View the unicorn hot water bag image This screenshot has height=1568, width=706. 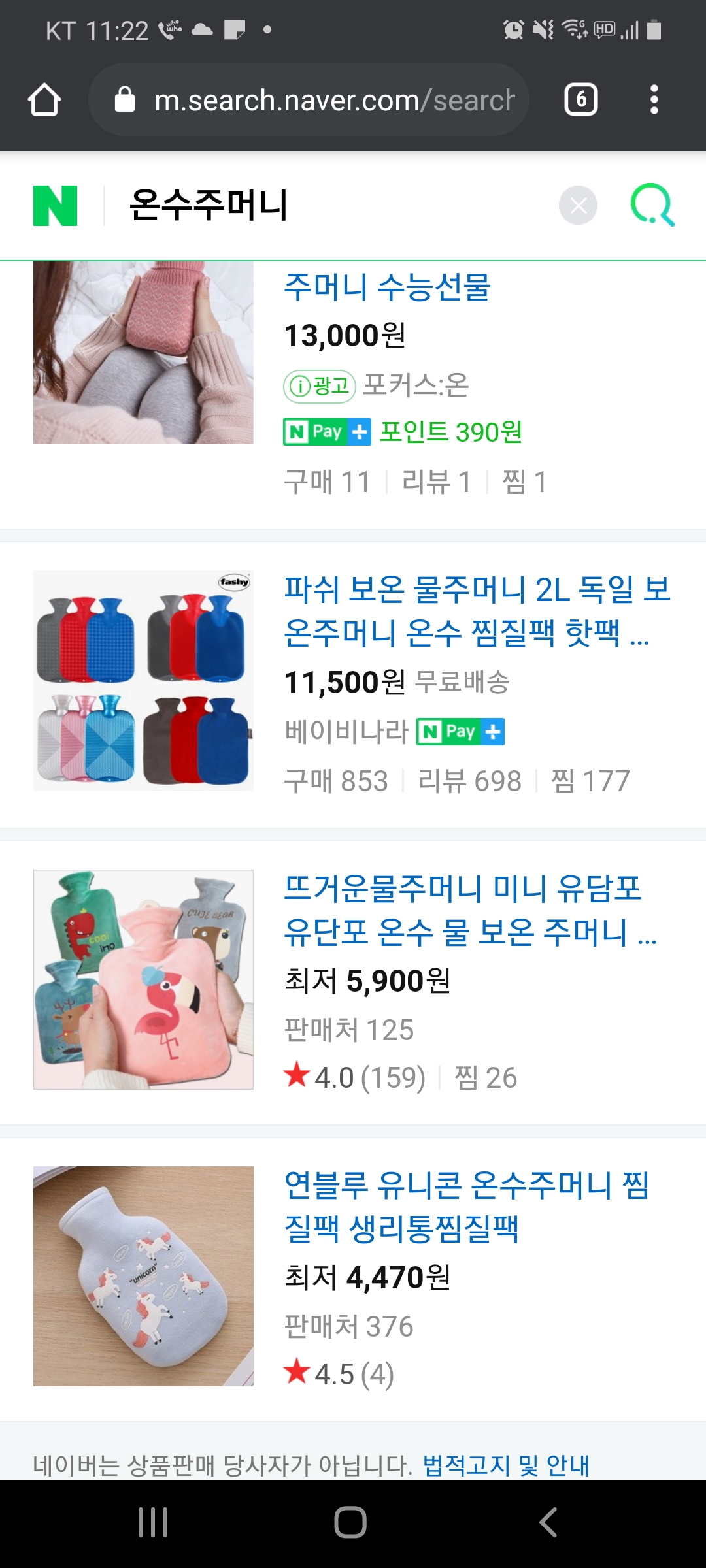pos(143,1276)
